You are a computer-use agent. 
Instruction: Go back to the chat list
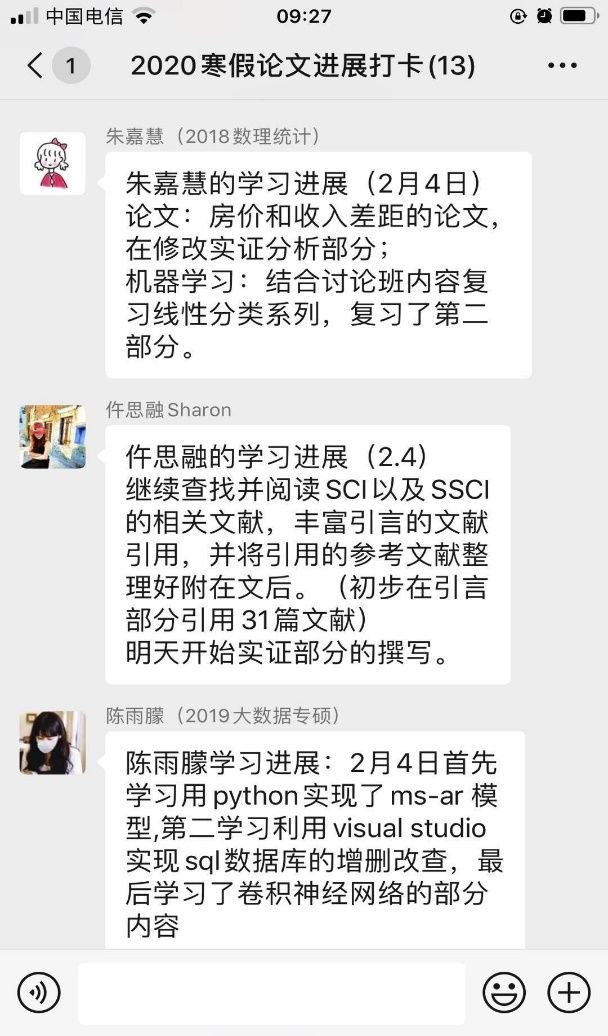[x=36, y=67]
